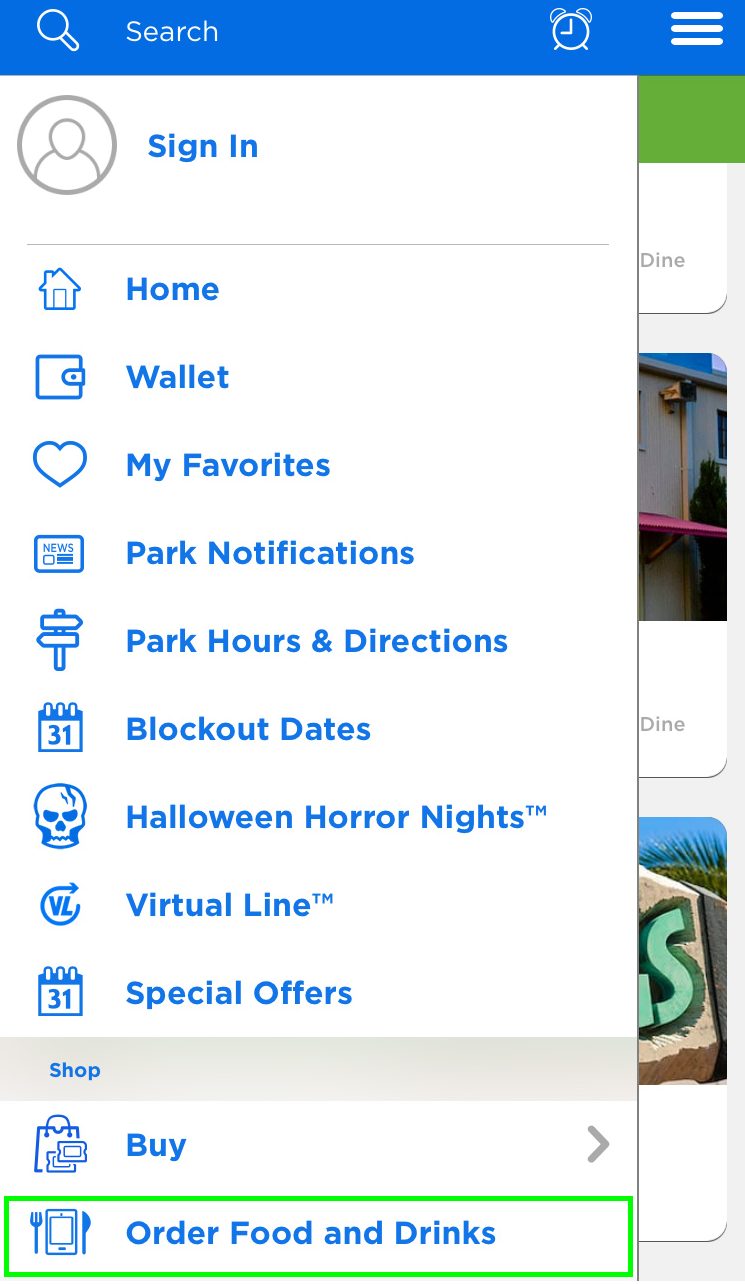745x1284 pixels.
Task: Open Park Notifications
Action: click(x=318, y=554)
